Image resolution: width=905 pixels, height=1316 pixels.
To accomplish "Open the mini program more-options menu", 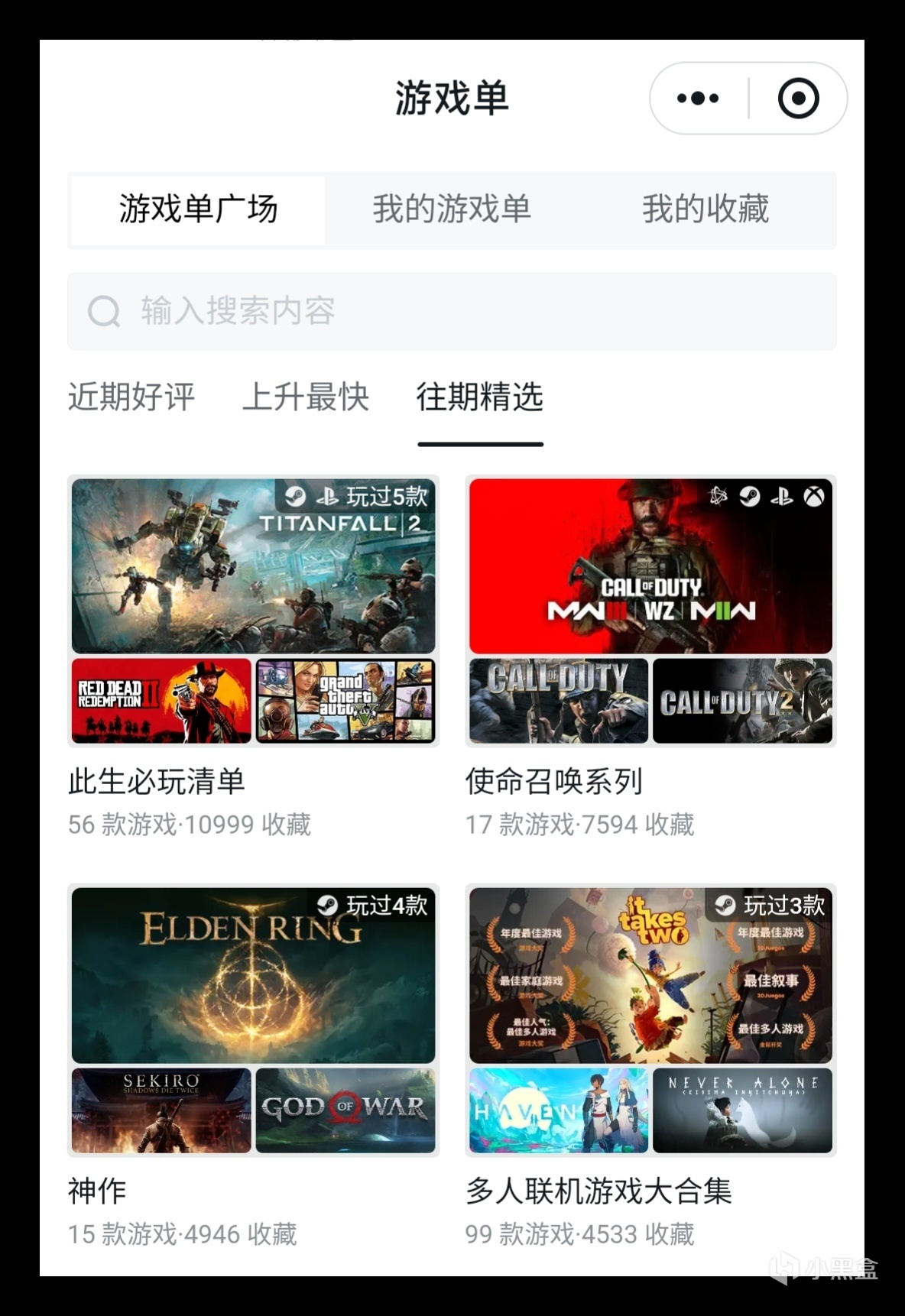I will pyautogui.click(x=698, y=99).
